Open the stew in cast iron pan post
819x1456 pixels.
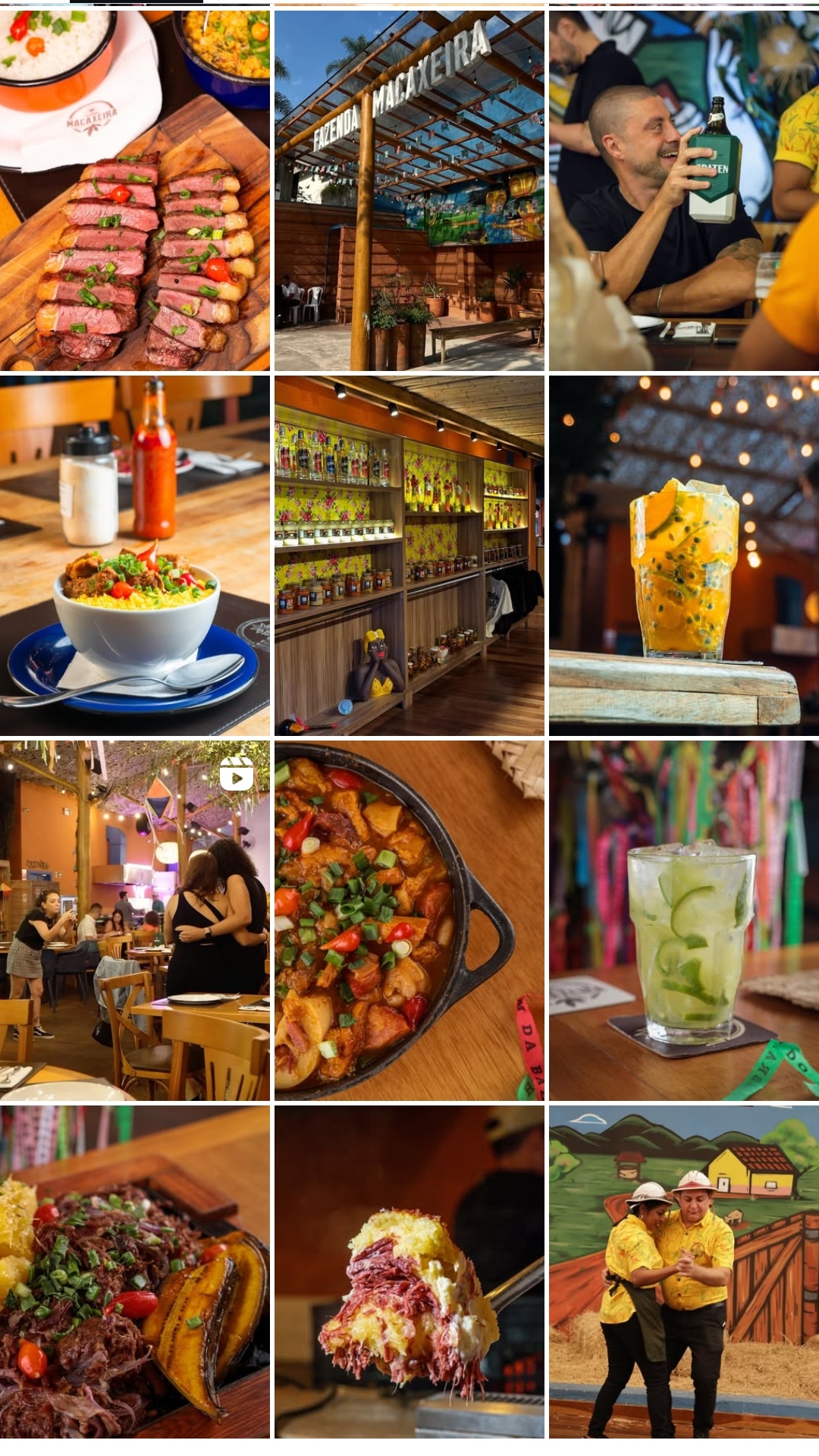[409, 920]
